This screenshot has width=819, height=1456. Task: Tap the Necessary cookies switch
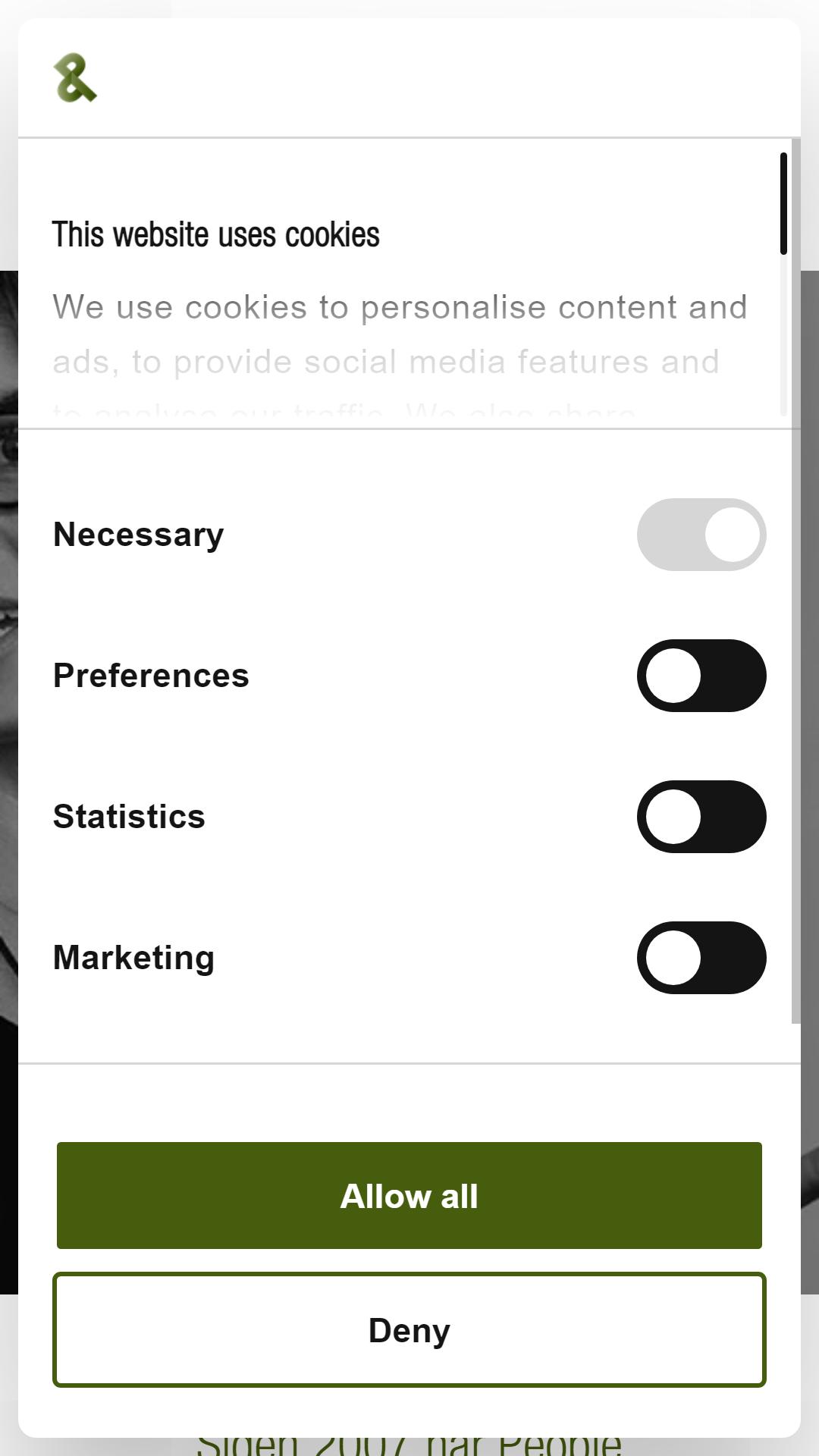(701, 535)
